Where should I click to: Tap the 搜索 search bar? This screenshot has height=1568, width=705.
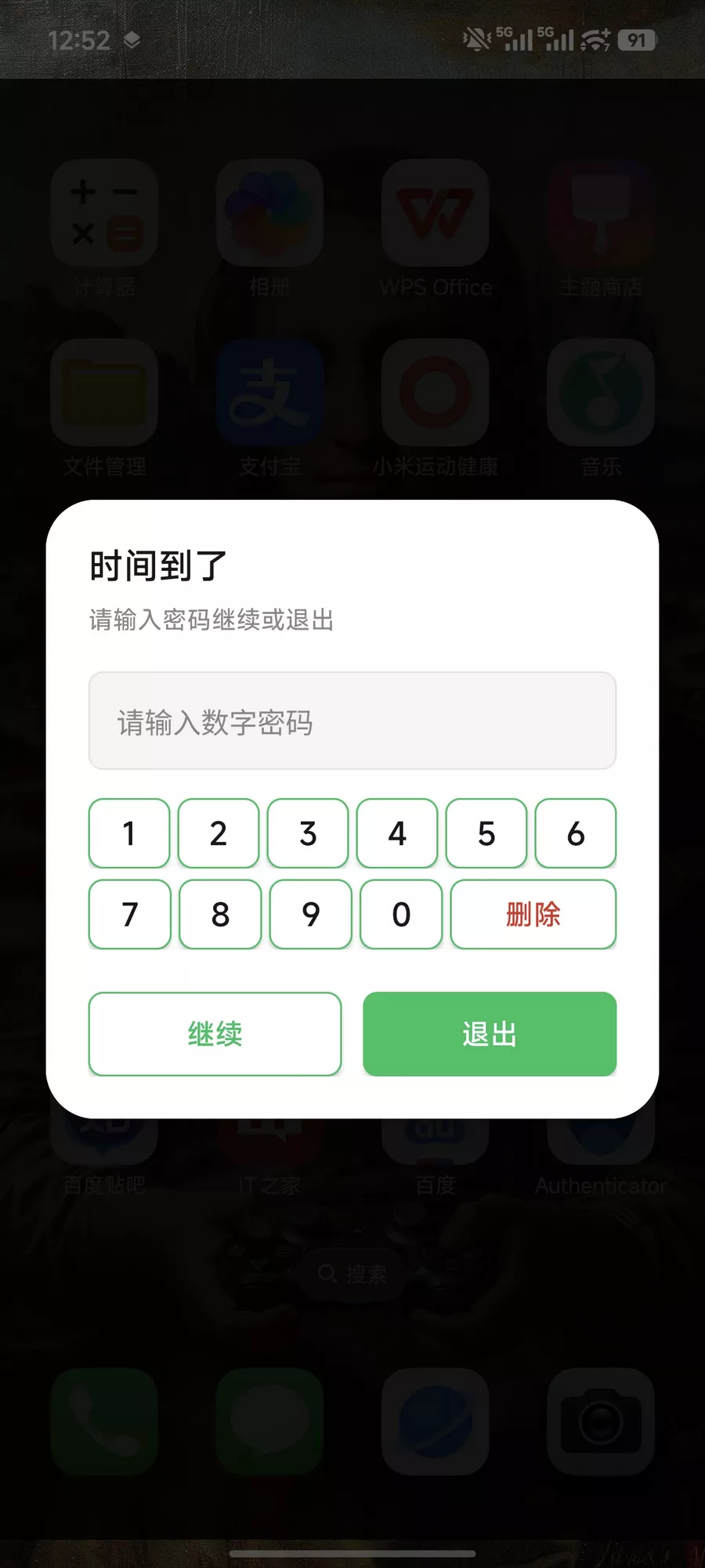[x=352, y=1272]
